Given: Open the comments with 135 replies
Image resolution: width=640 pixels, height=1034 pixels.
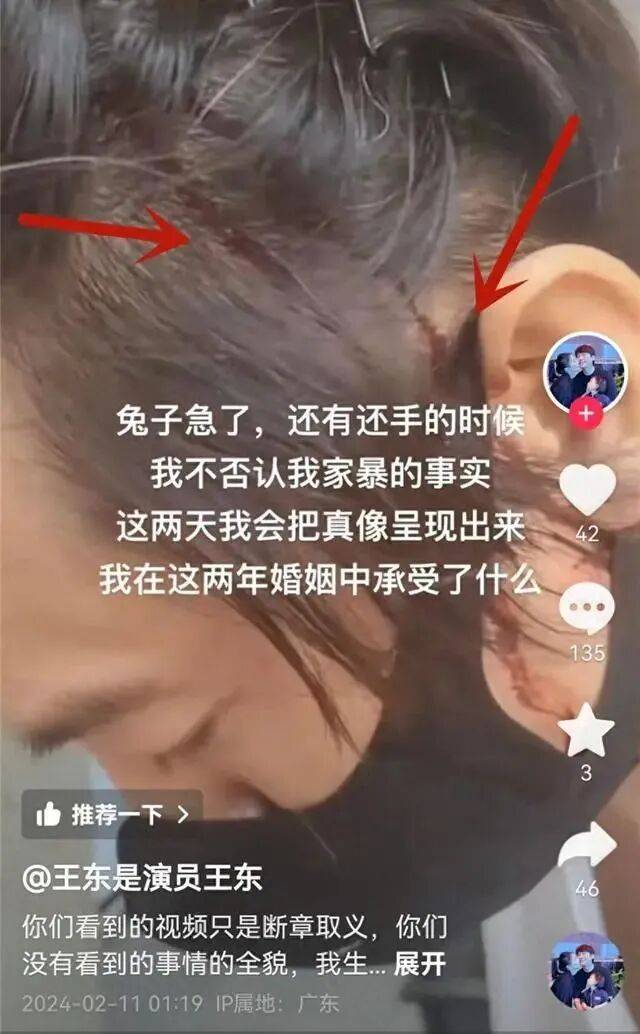Looking at the screenshot, I should click(x=587, y=610).
